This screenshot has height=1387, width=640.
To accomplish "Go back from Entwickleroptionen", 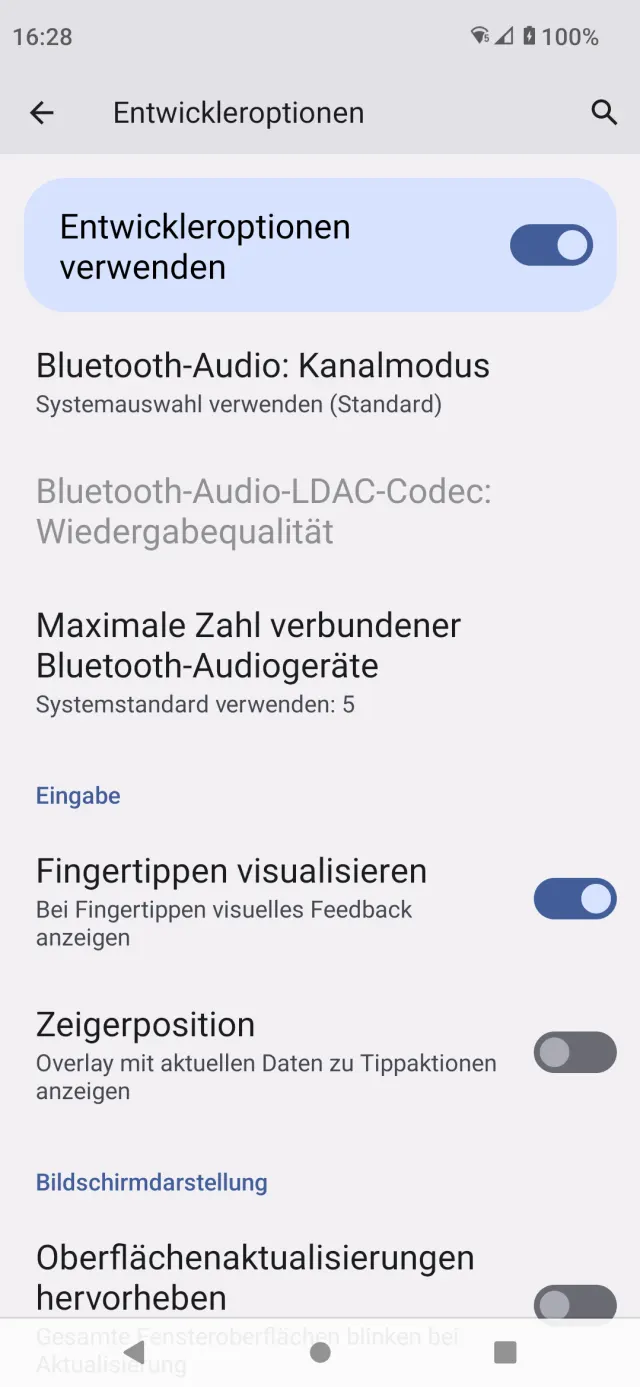I will tap(42, 113).
